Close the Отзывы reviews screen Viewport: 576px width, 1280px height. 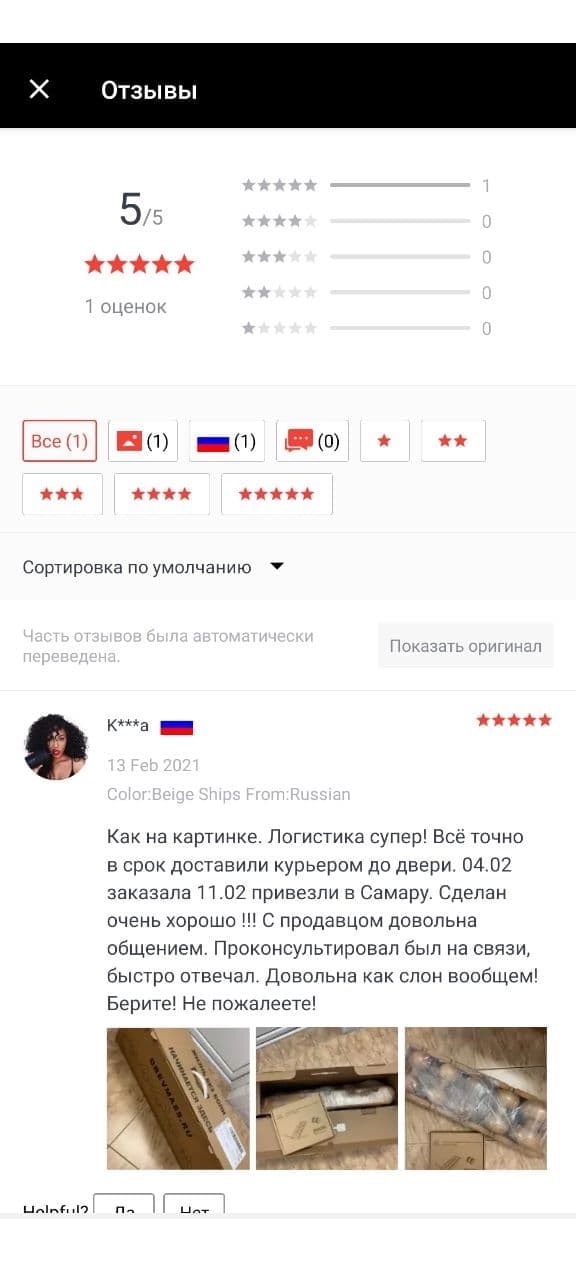39,90
